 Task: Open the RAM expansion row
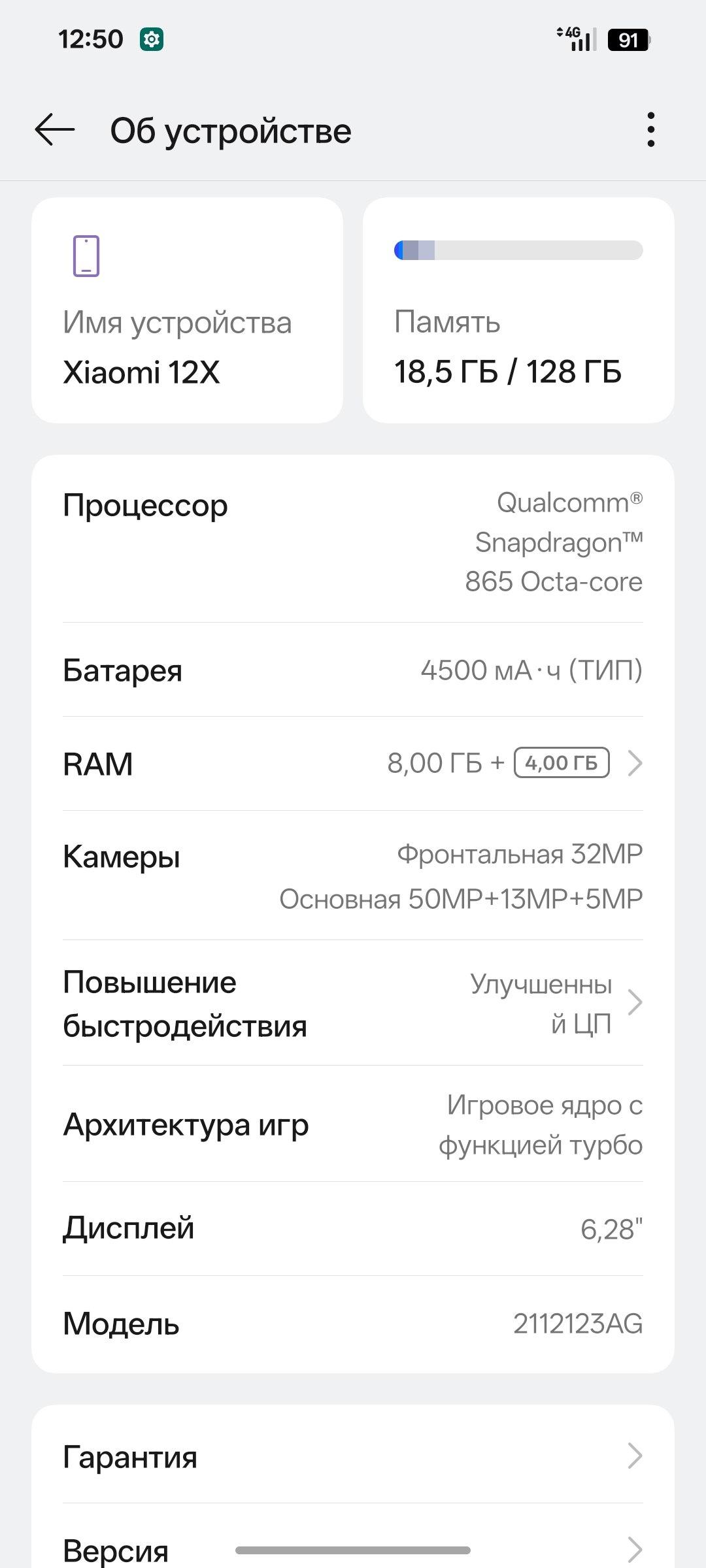353,763
